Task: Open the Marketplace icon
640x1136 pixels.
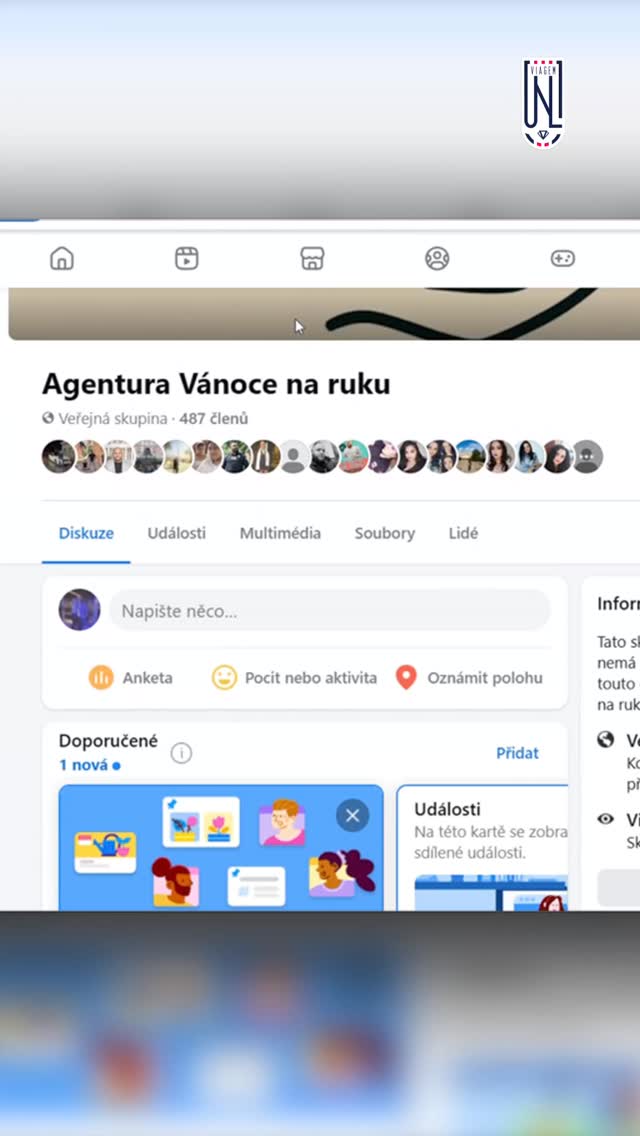Action: click(x=312, y=259)
